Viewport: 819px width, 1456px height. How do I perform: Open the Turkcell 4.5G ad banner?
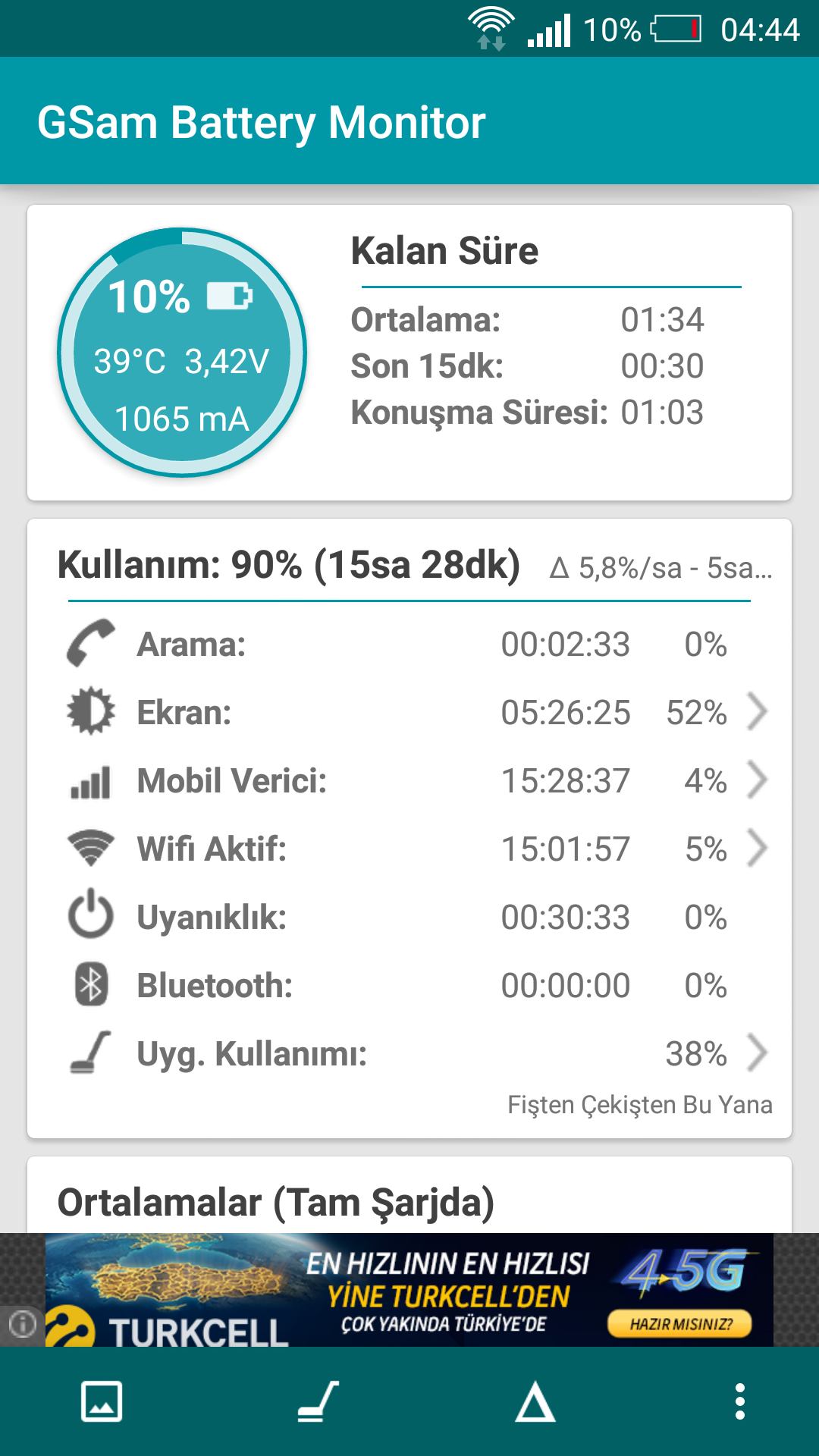[409, 1290]
